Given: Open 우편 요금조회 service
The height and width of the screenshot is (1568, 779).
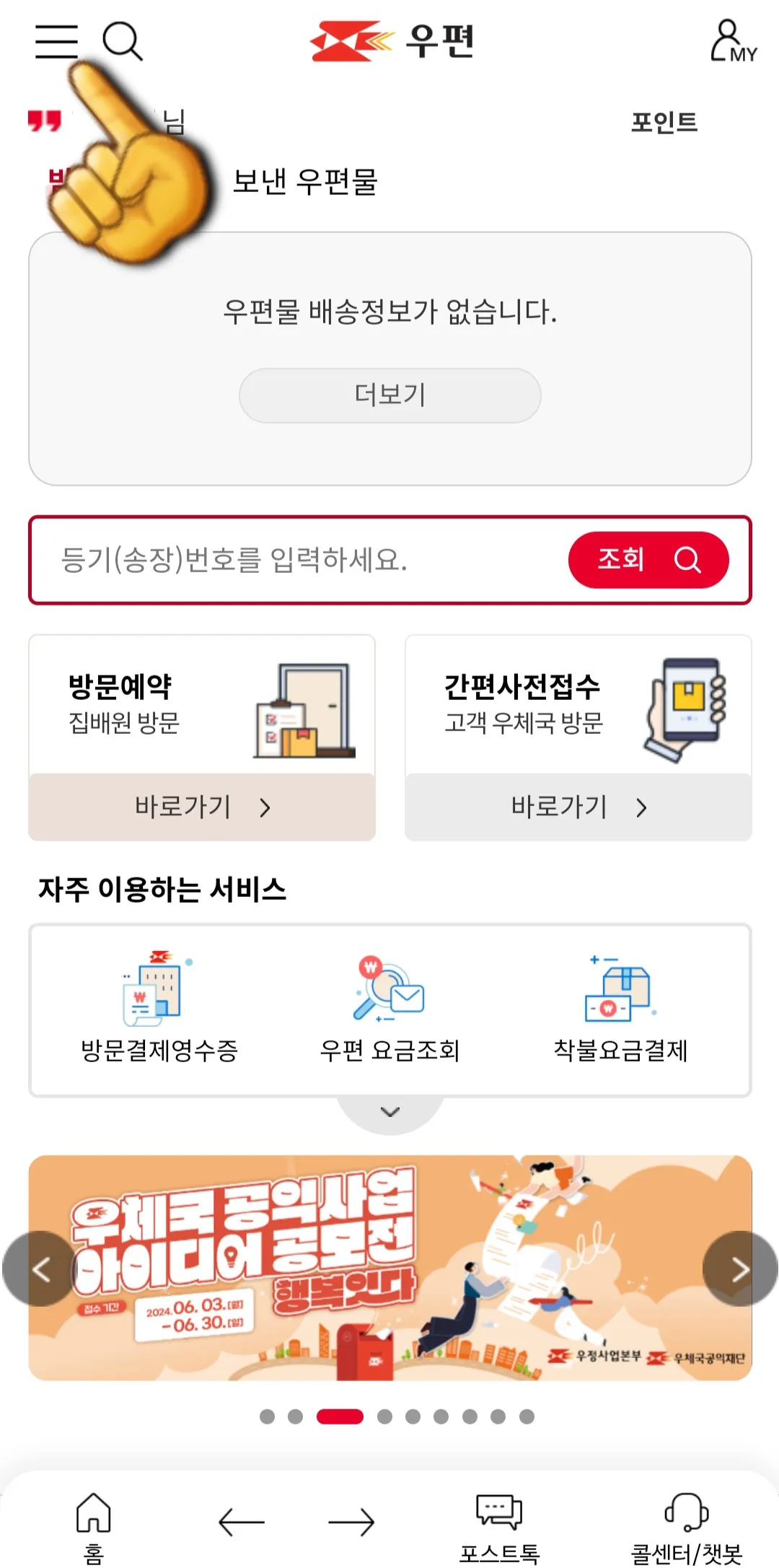Looking at the screenshot, I should (x=389, y=1007).
